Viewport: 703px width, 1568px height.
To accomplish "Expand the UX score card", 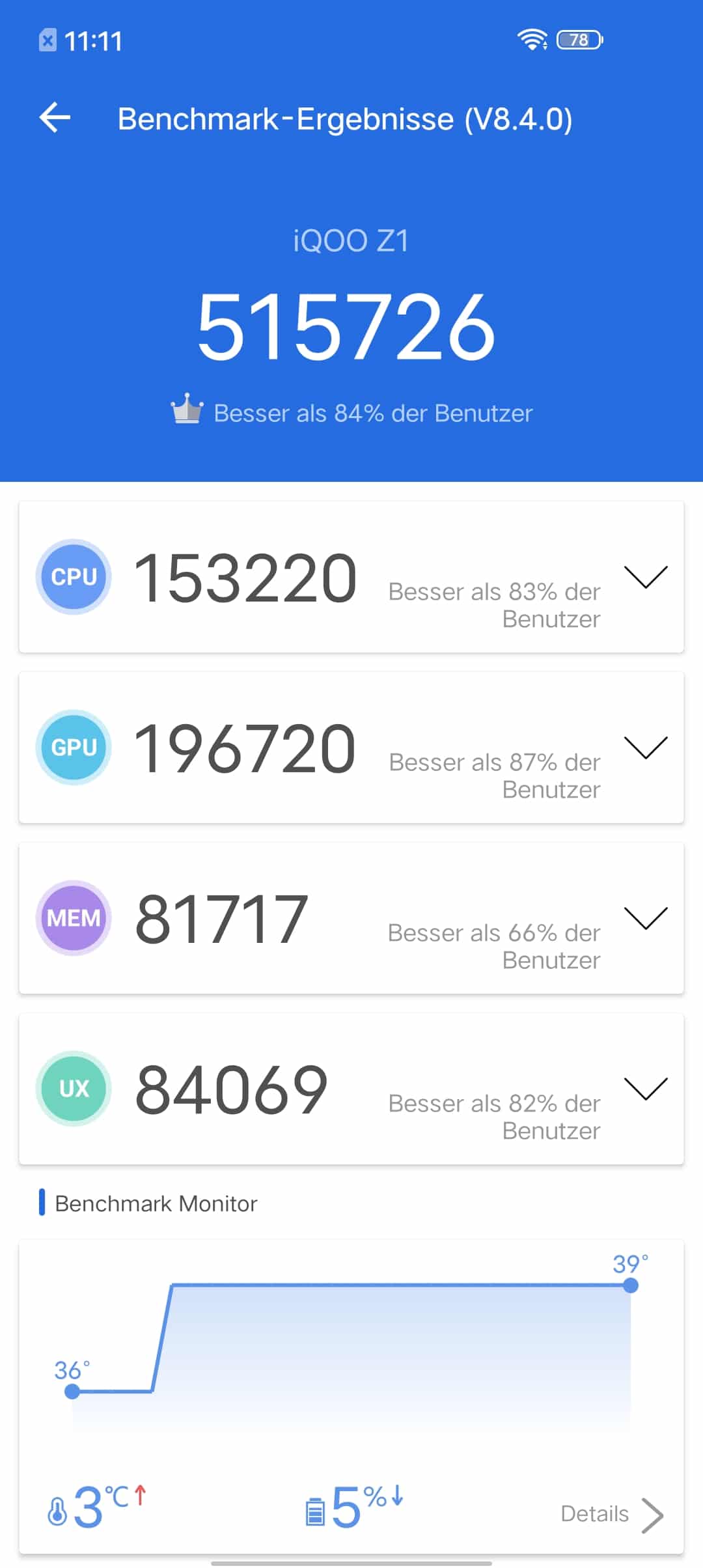I will [x=646, y=1089].
